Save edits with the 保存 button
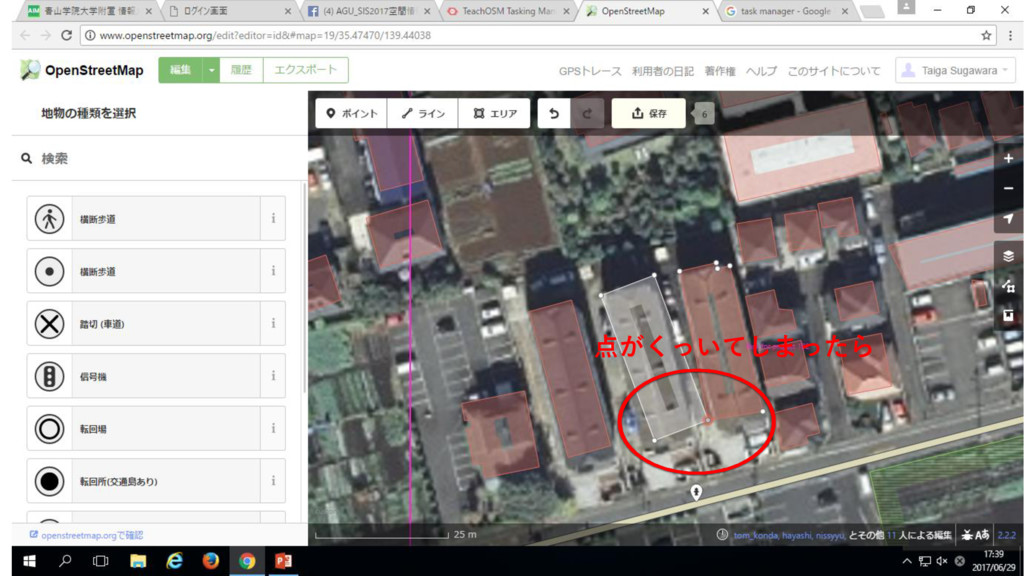Viewport: 1024px width, 576px height. pos(648,113)
